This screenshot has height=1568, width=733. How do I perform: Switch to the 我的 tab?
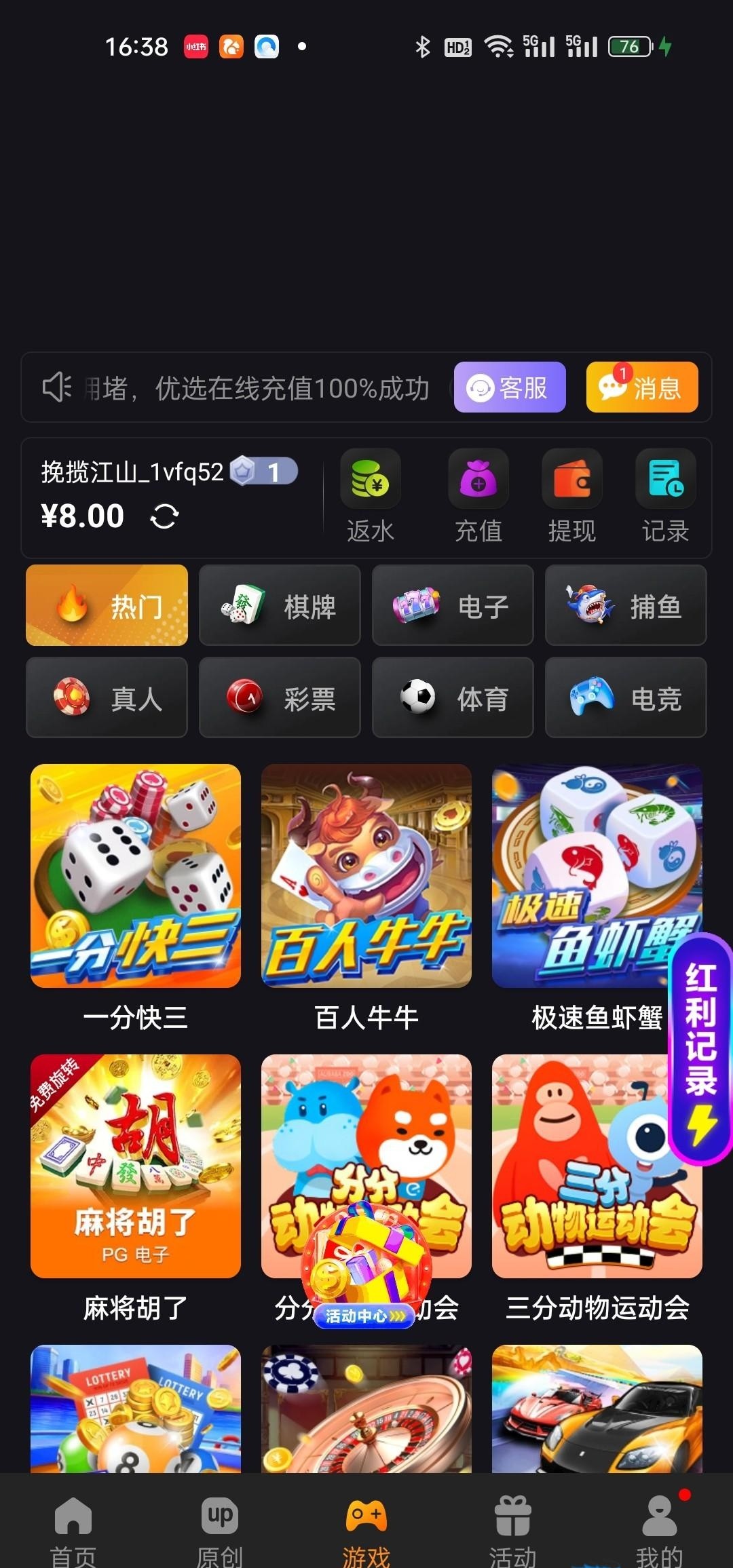point(659,1528)
